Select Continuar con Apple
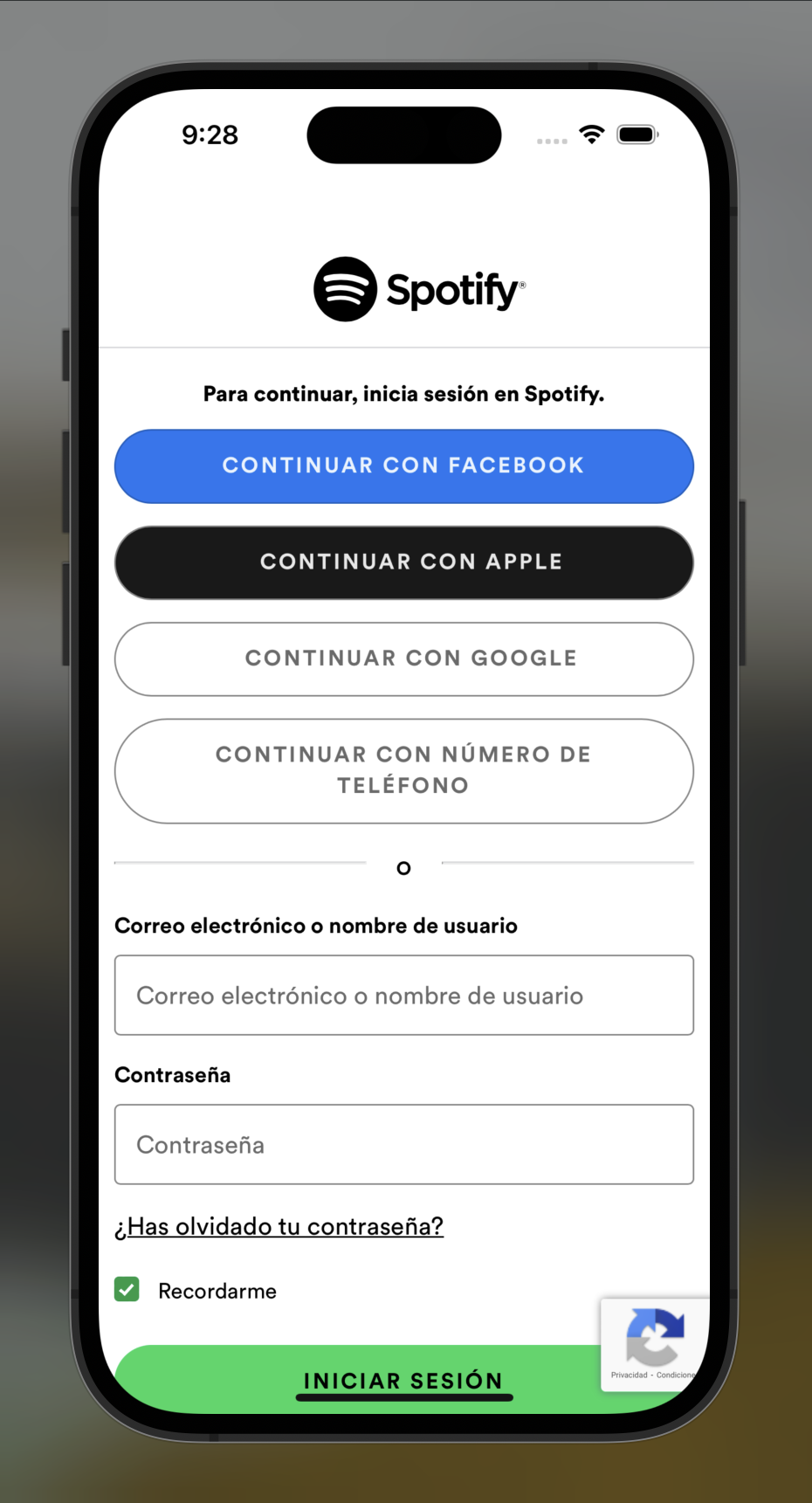This screenshot has height=1503, width=812. [x=403, y=562]
